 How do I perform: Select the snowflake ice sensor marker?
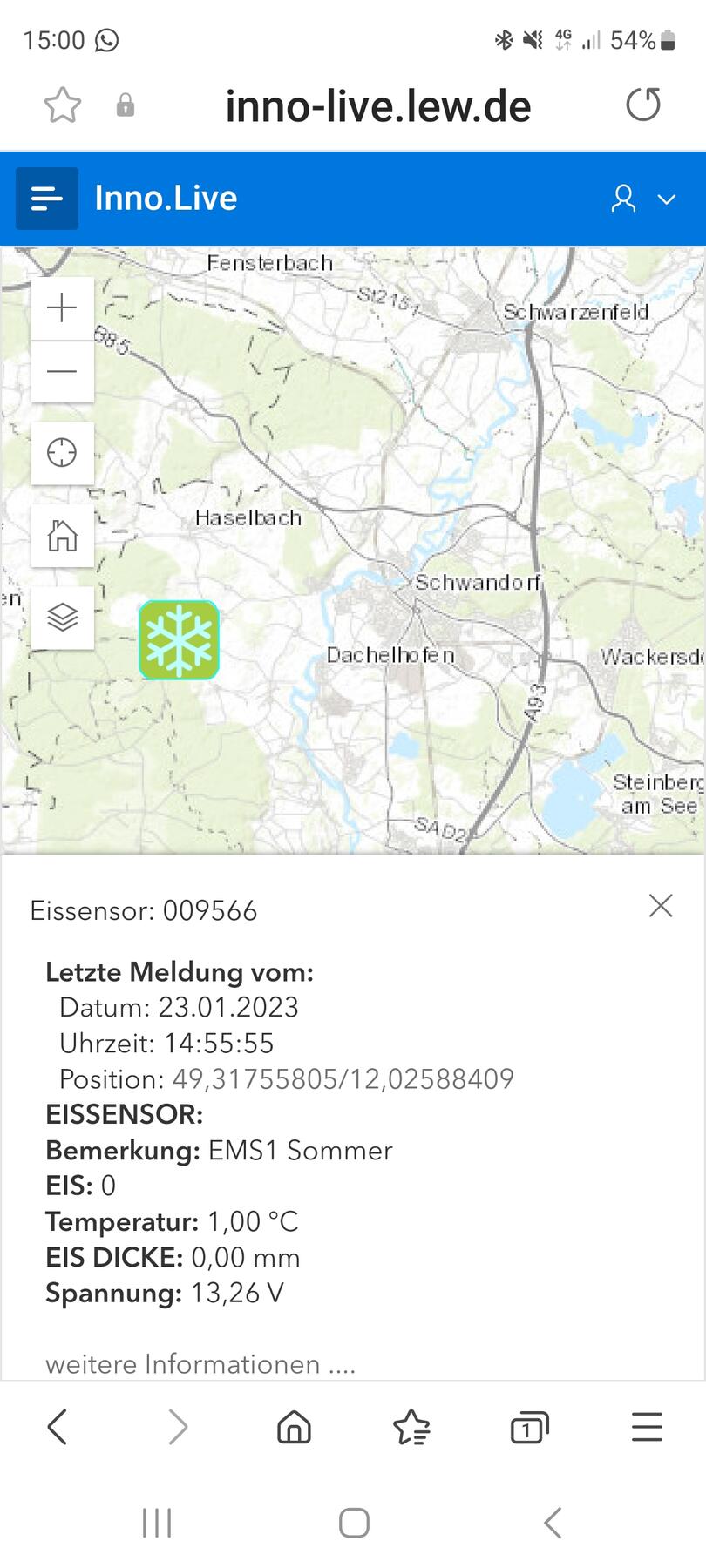click(179, 640)
